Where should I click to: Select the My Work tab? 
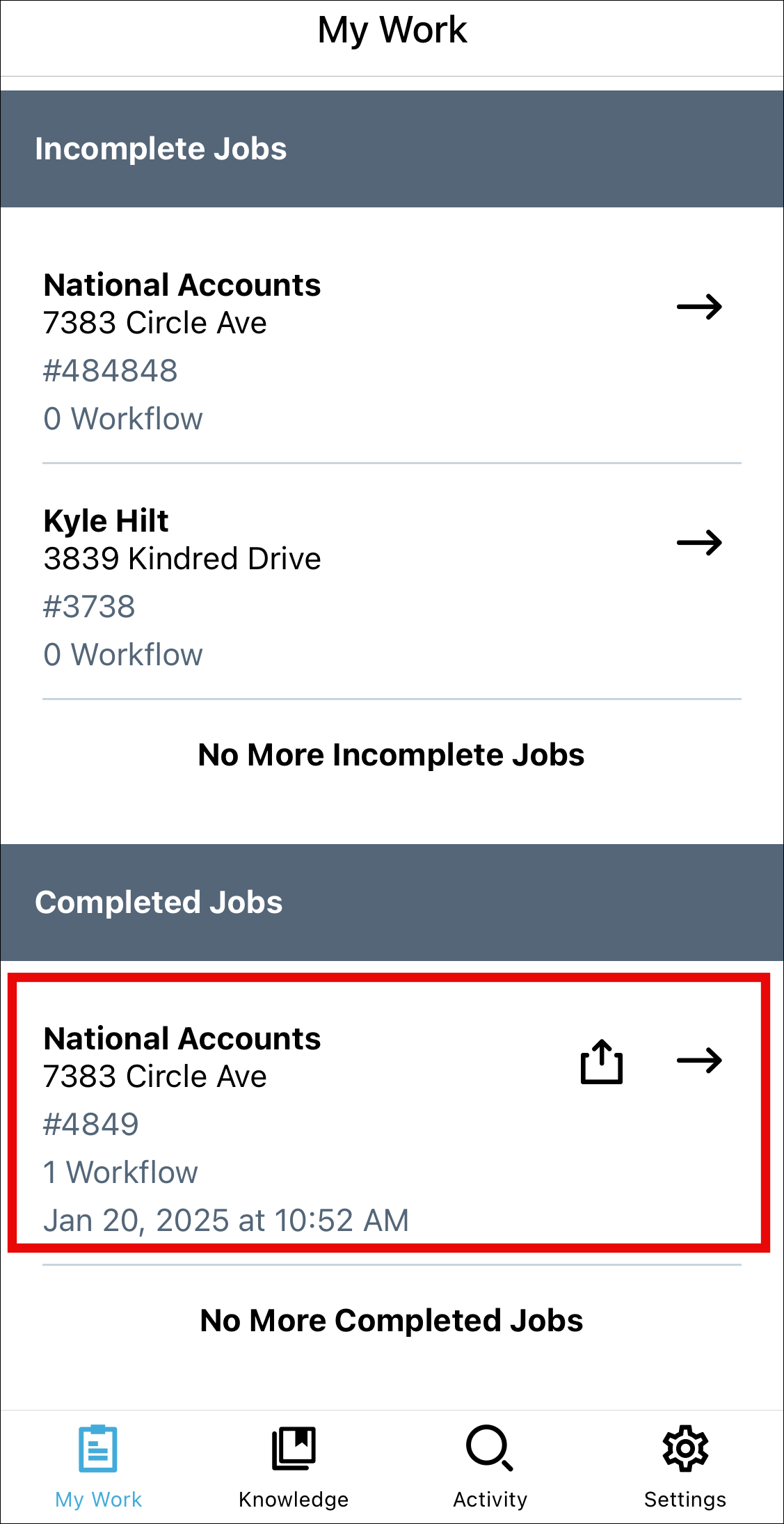(98, 1466)
